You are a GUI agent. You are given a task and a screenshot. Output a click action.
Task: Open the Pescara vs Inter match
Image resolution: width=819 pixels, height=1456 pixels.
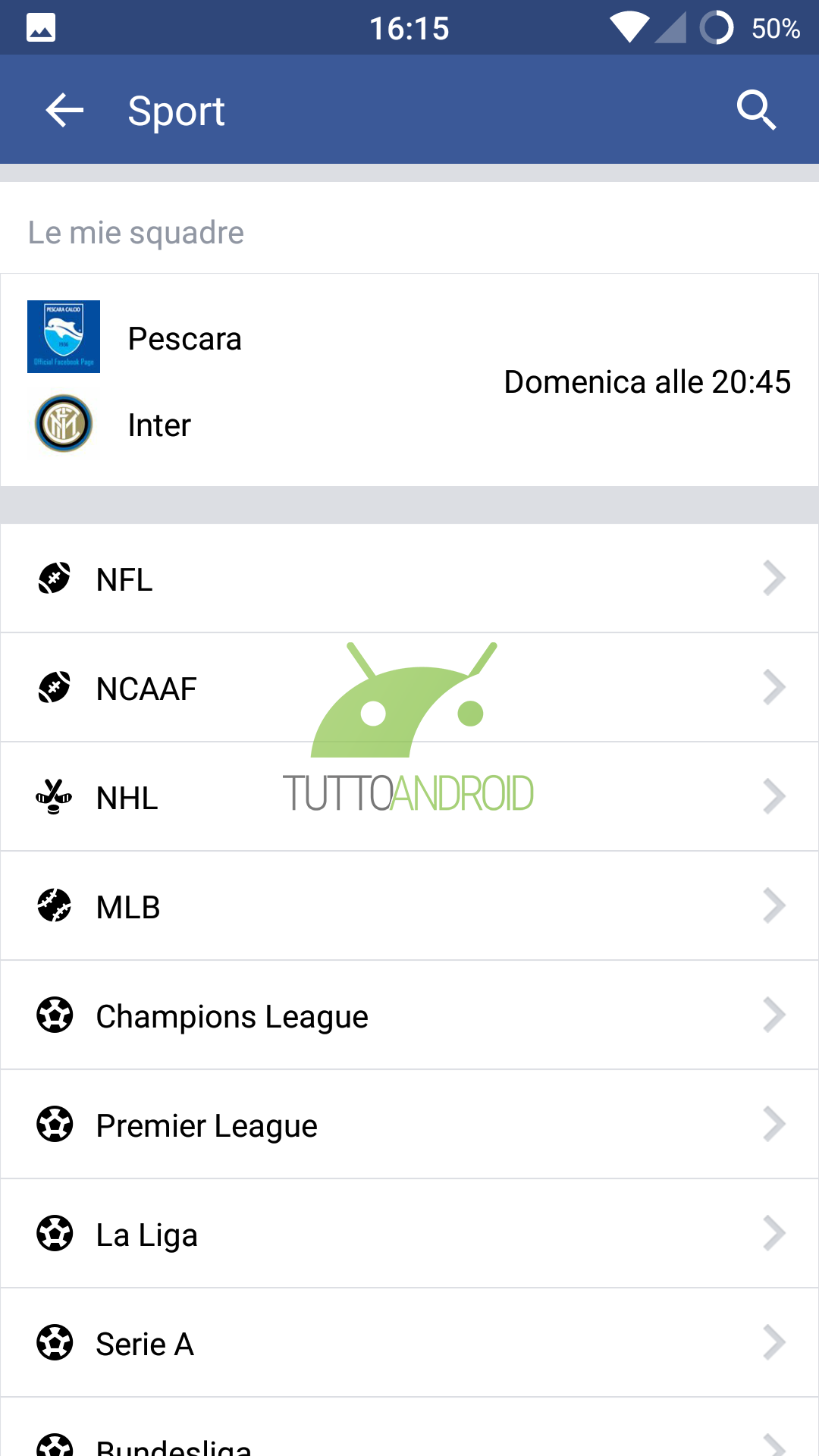coord(409,380)
